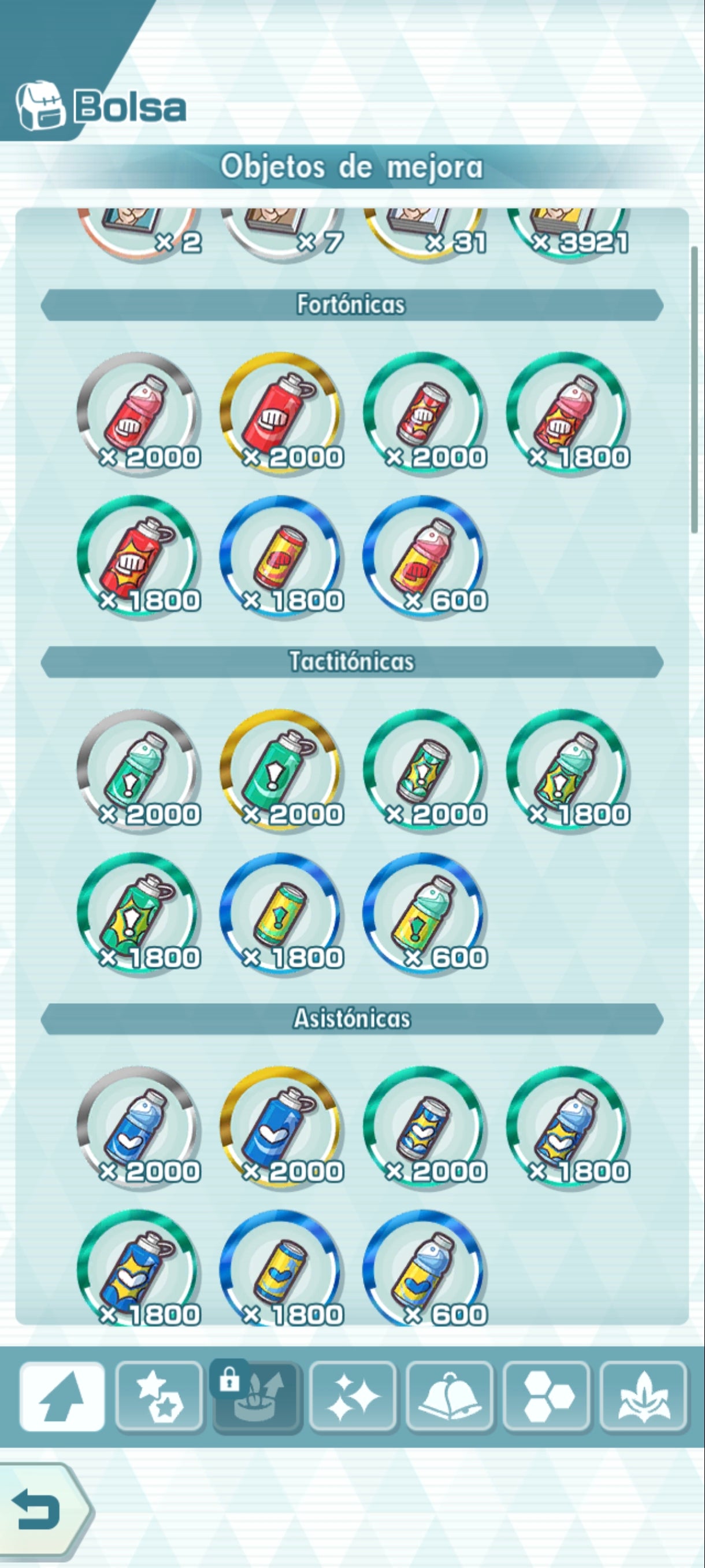Screen dimensions: 705x1568
Task: Select the silver-ring Asistónicas bottle x2000
Action: [x=139, y=1129]
